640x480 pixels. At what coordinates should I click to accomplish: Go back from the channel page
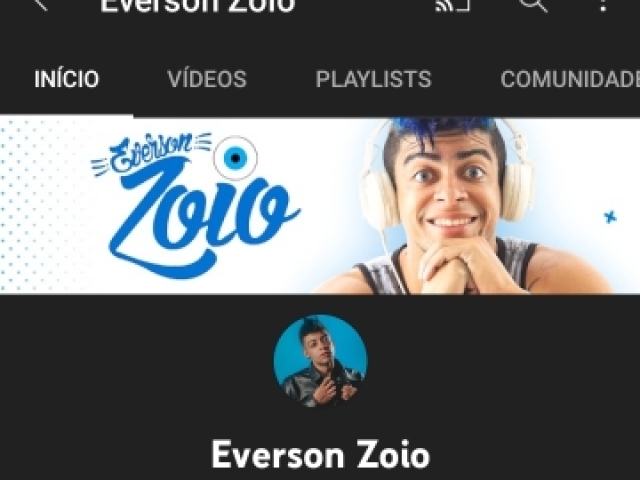(40, 5)
